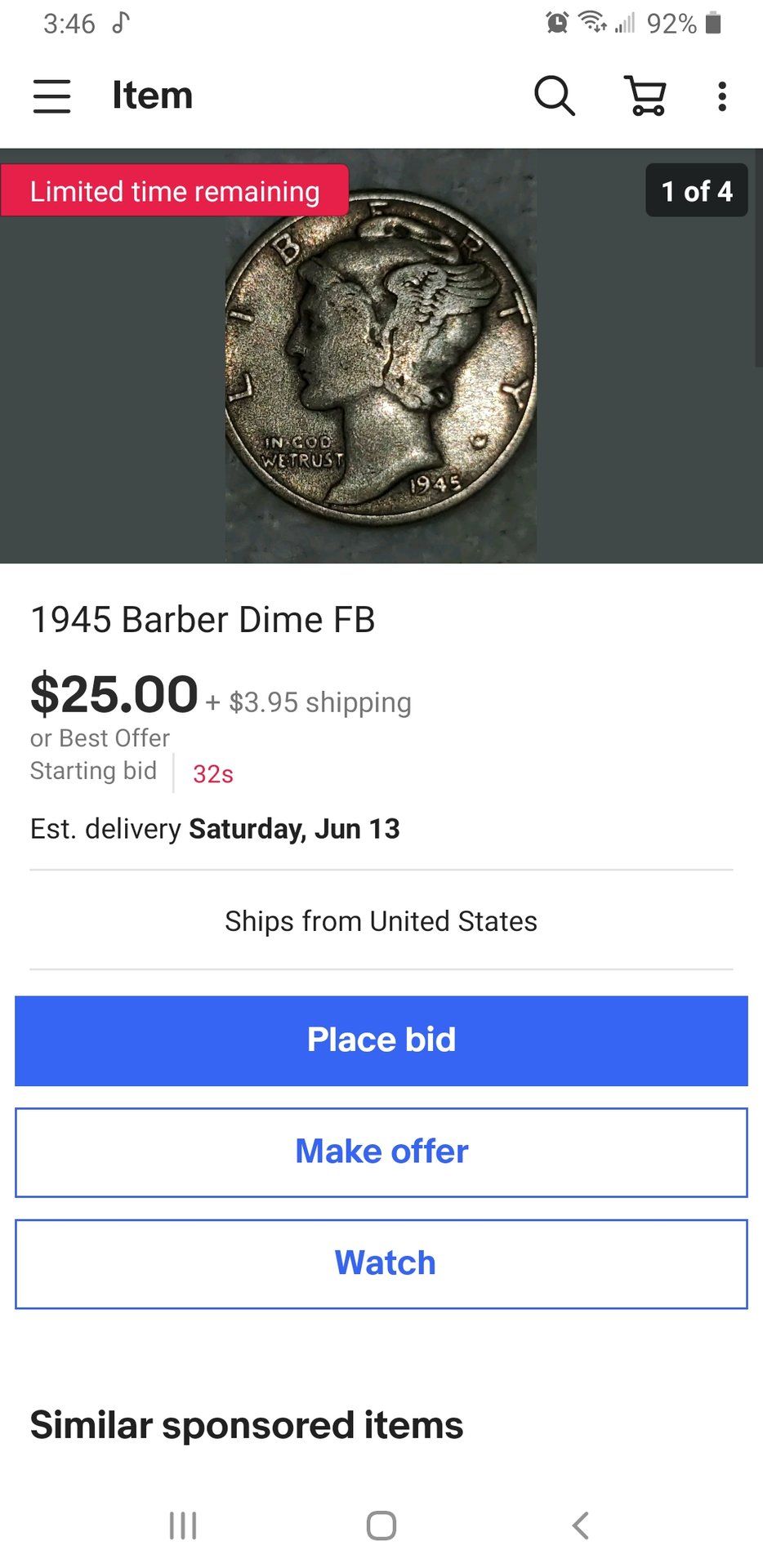Place a bid on this dime
The width and height of the screenshot is (763, 1568).
[381, 1040]
